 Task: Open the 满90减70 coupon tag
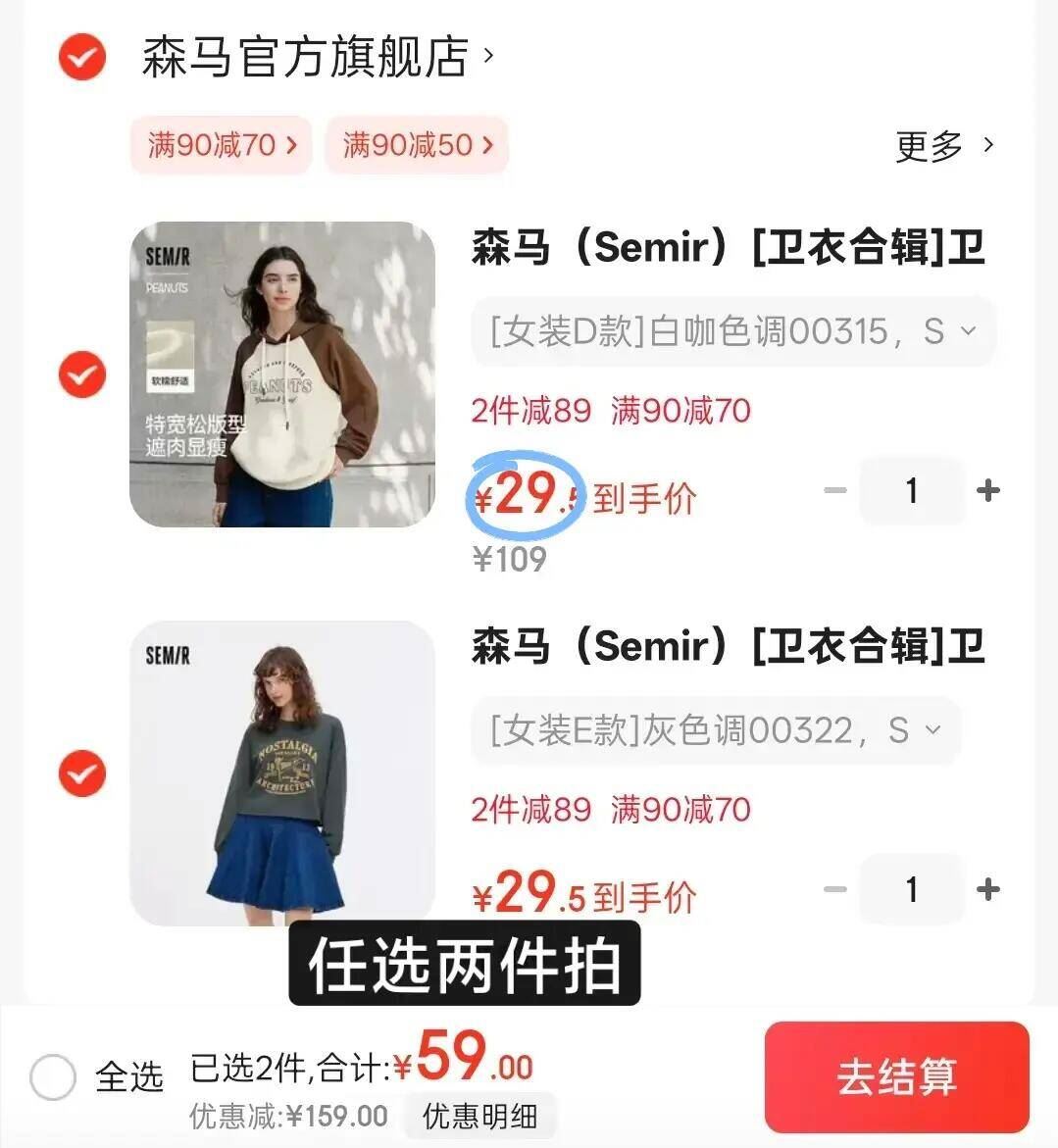pos(220,145)
